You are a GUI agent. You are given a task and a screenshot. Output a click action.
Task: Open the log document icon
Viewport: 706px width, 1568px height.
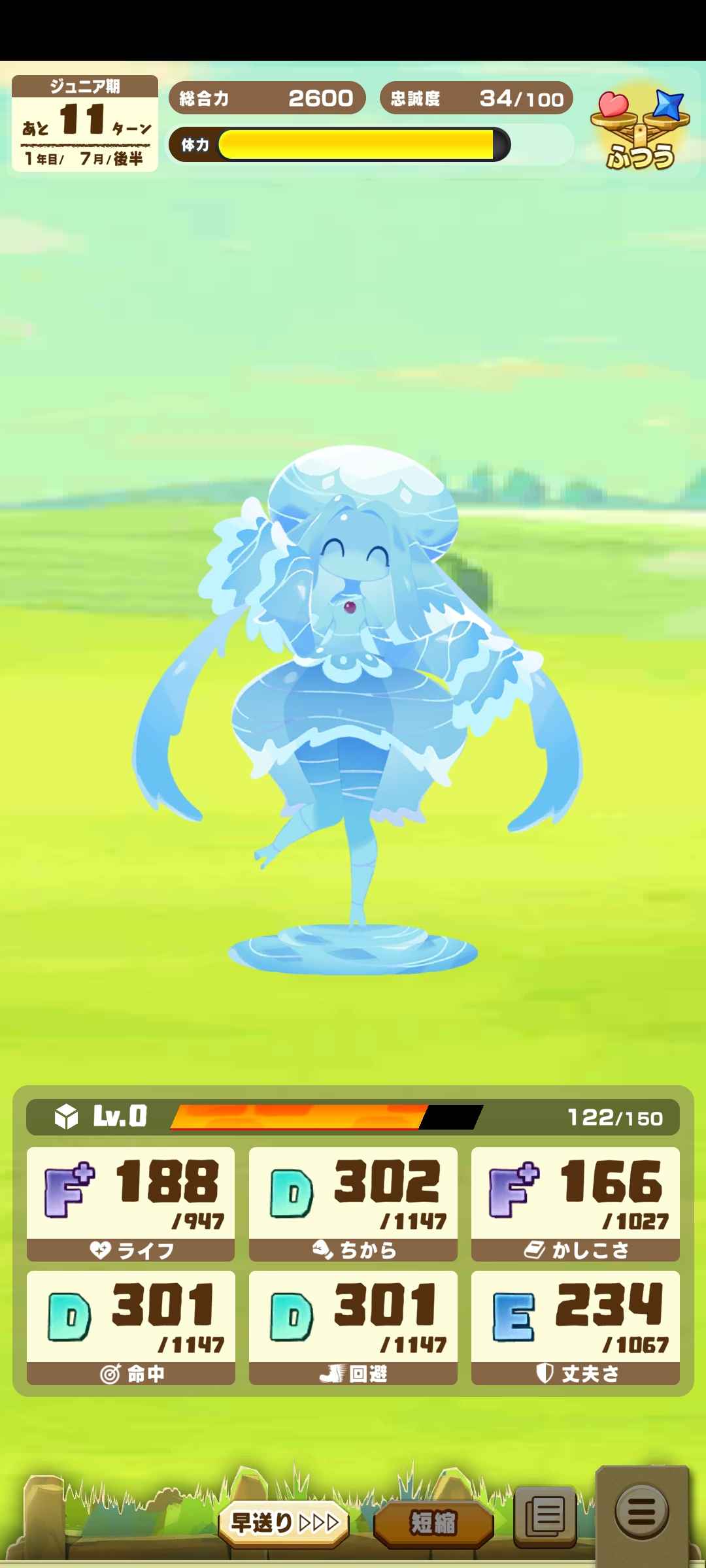pos(545,1517)
